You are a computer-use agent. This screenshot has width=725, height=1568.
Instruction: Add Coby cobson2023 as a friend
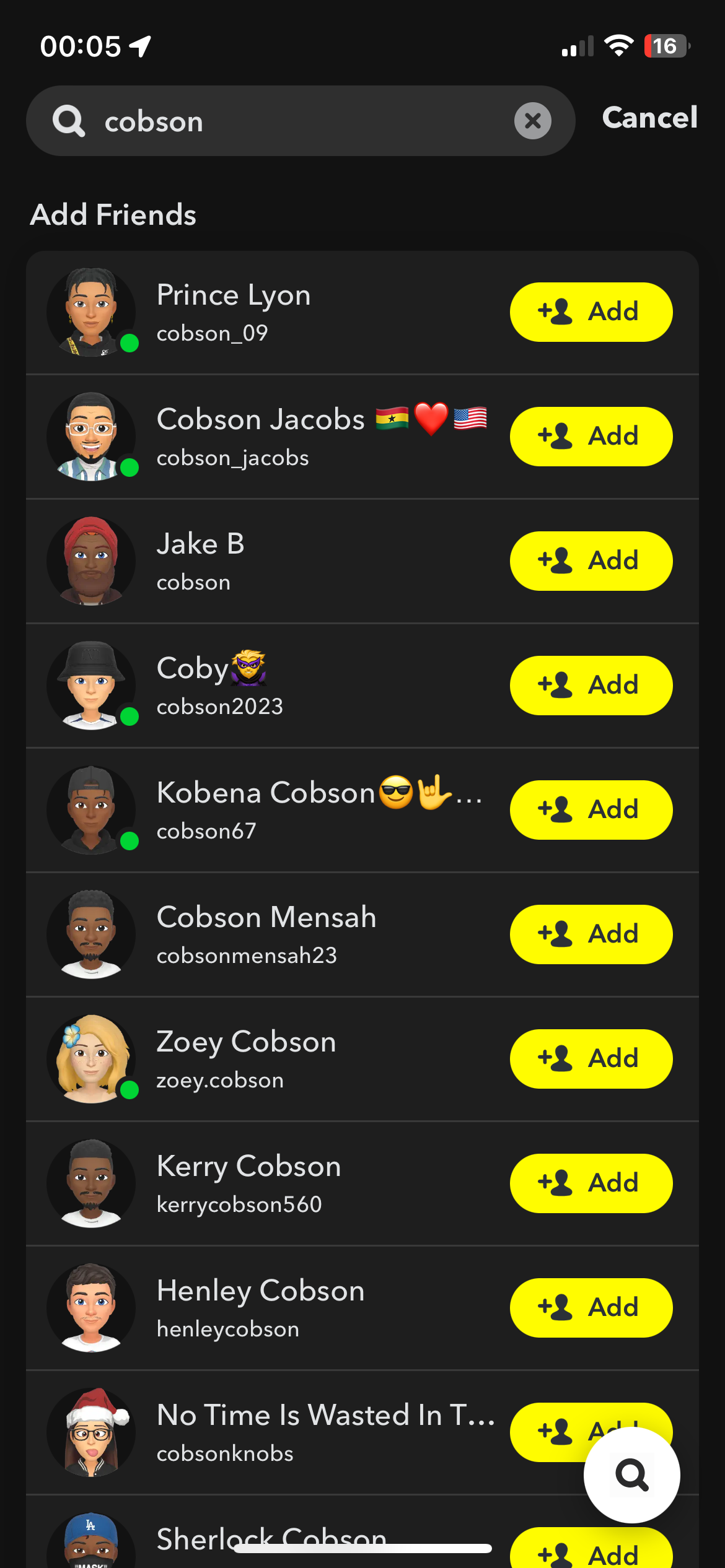click(x=591, y=686)
